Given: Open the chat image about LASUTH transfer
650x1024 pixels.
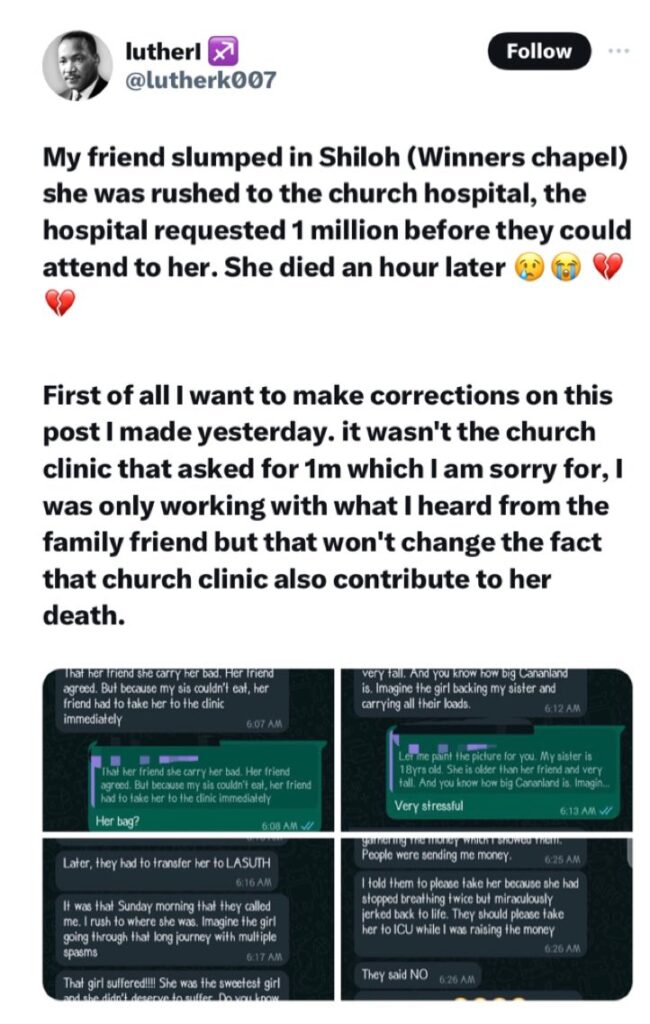Looking at the screenshot, I should [190, 918].
